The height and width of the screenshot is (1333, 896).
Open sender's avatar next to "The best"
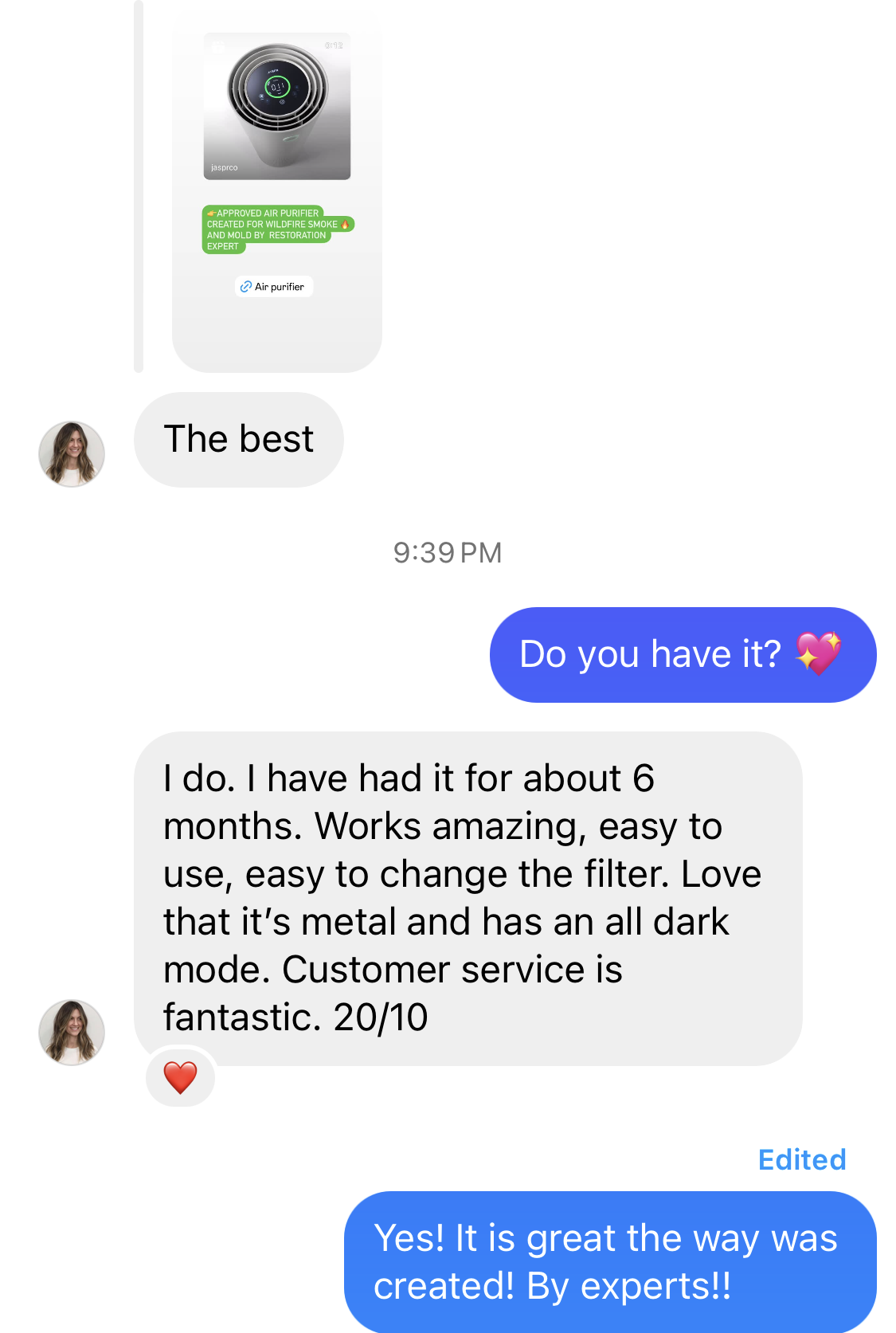(72, 454)
